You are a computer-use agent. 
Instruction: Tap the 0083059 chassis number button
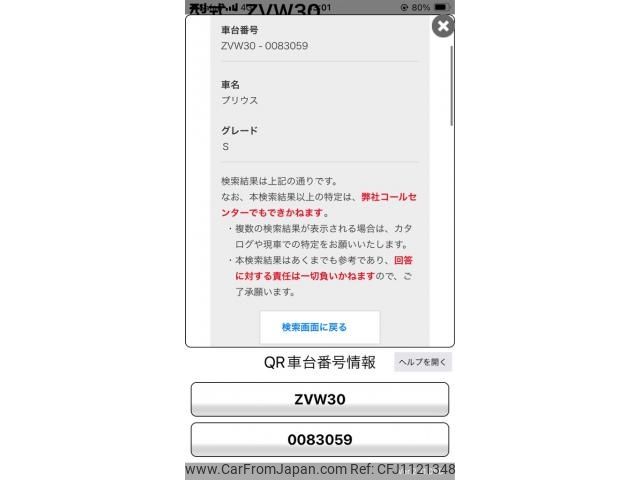pos(320,439)
